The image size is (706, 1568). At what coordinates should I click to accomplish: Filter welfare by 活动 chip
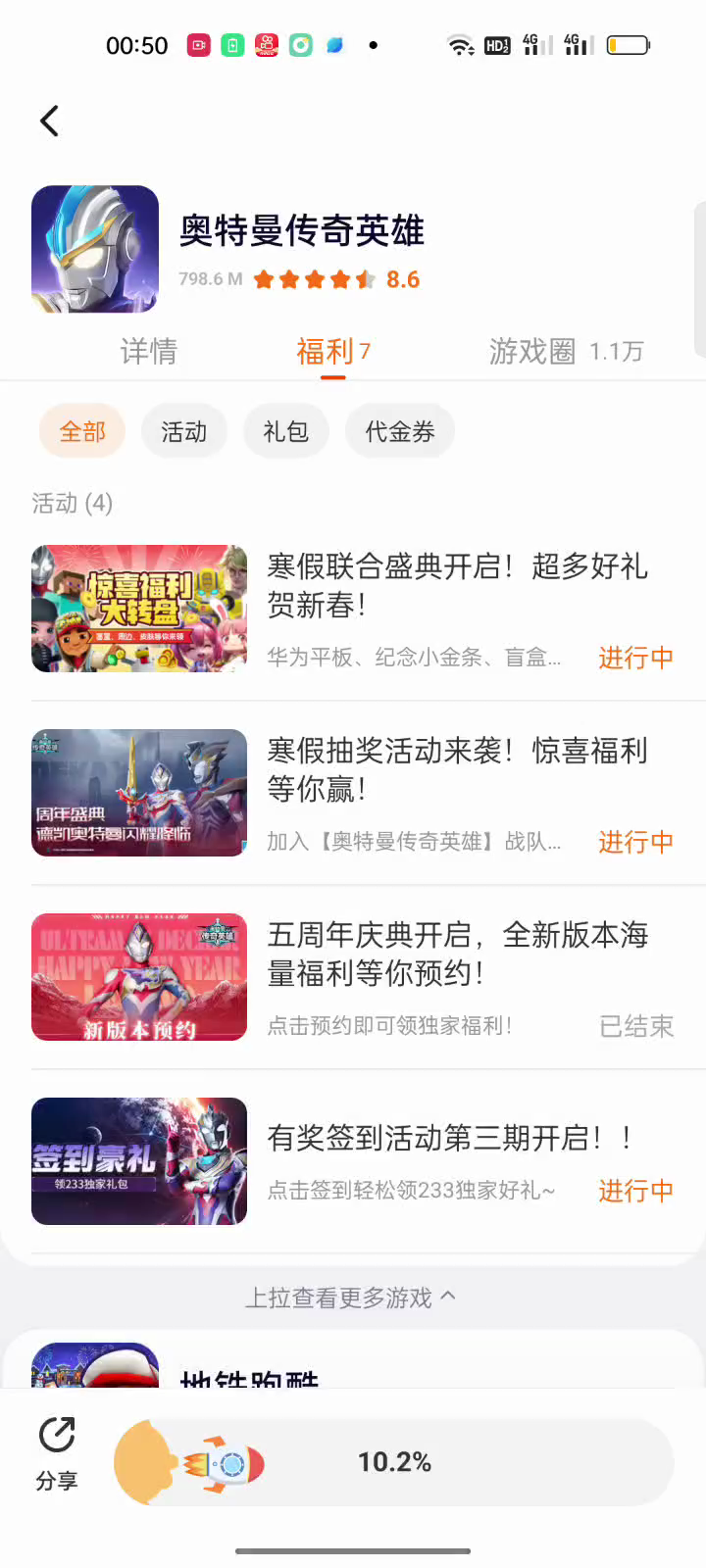click(x=184, y=431)
